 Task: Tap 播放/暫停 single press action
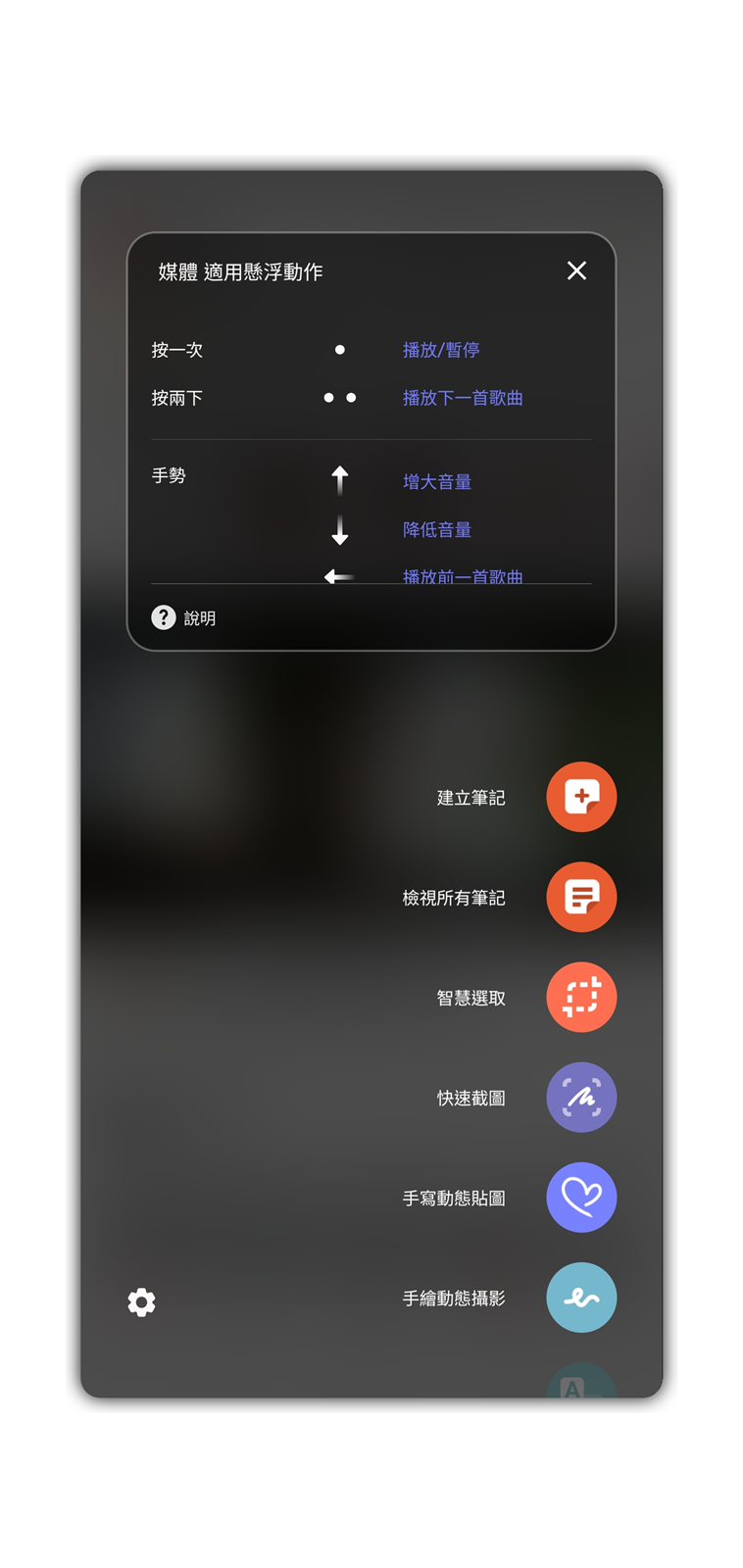440,350
